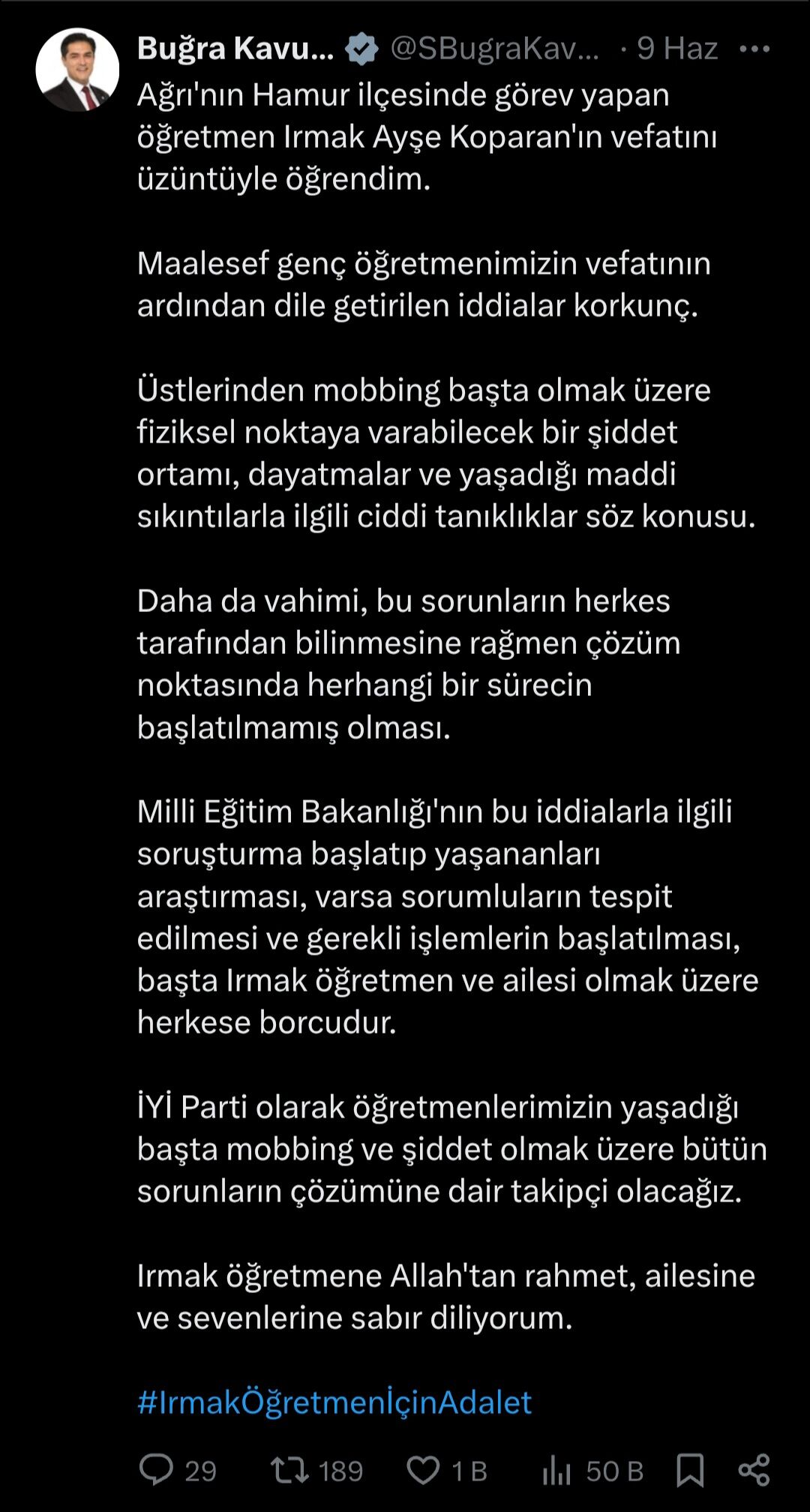Reply to the tweet via comment icon
810x1512 pixels.
point(156,1470)
